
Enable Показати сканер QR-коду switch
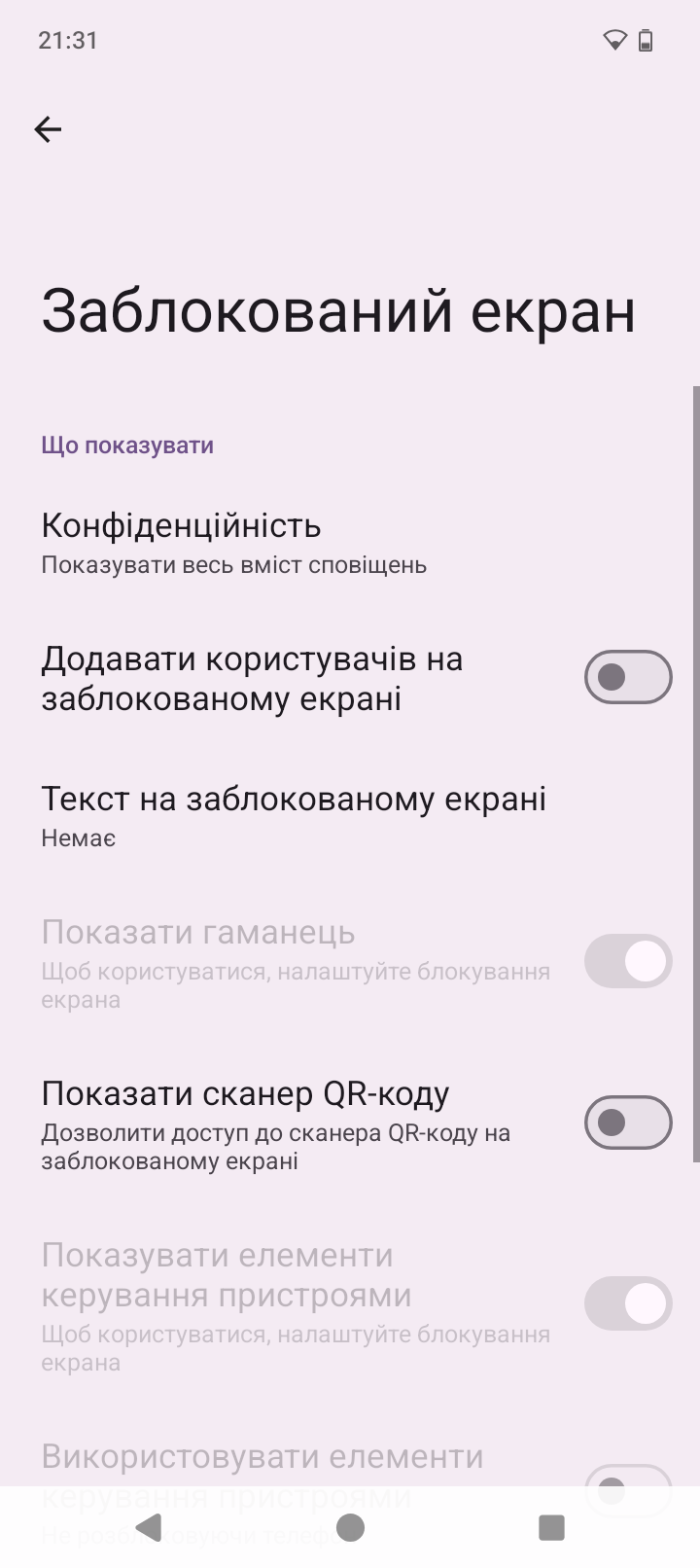627,1123
